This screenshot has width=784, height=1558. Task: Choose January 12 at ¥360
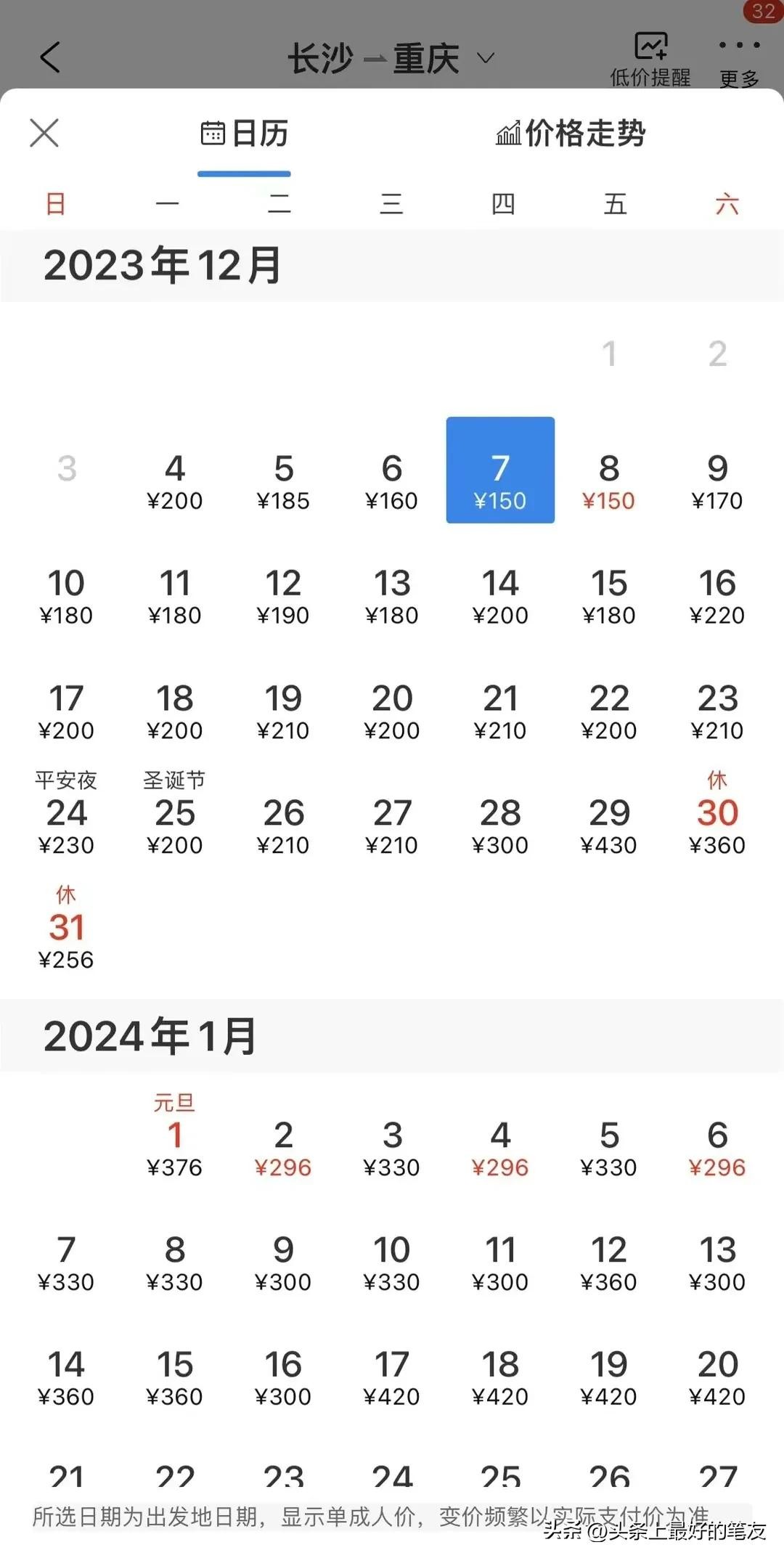[609, 1263]
